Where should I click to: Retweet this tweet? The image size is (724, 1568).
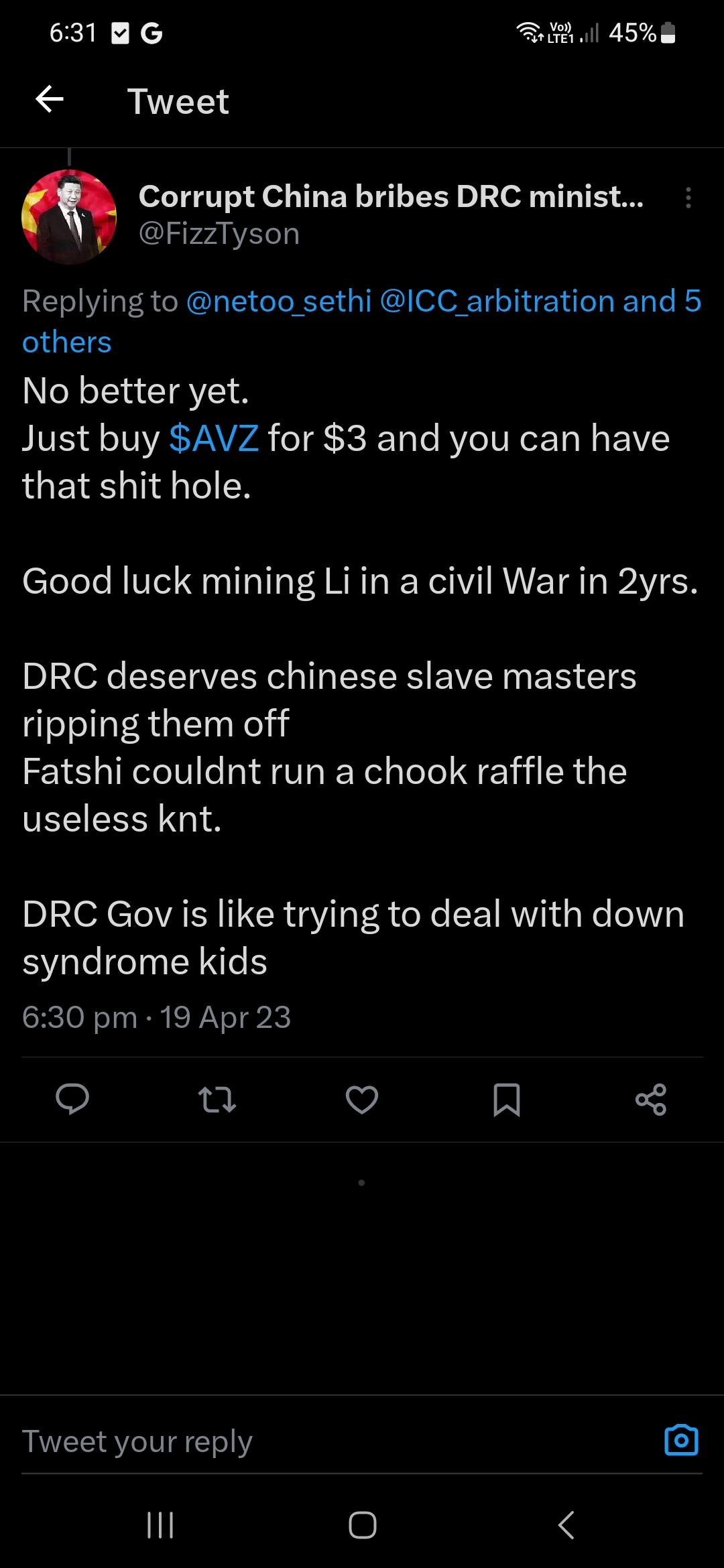coord(217,1100)
